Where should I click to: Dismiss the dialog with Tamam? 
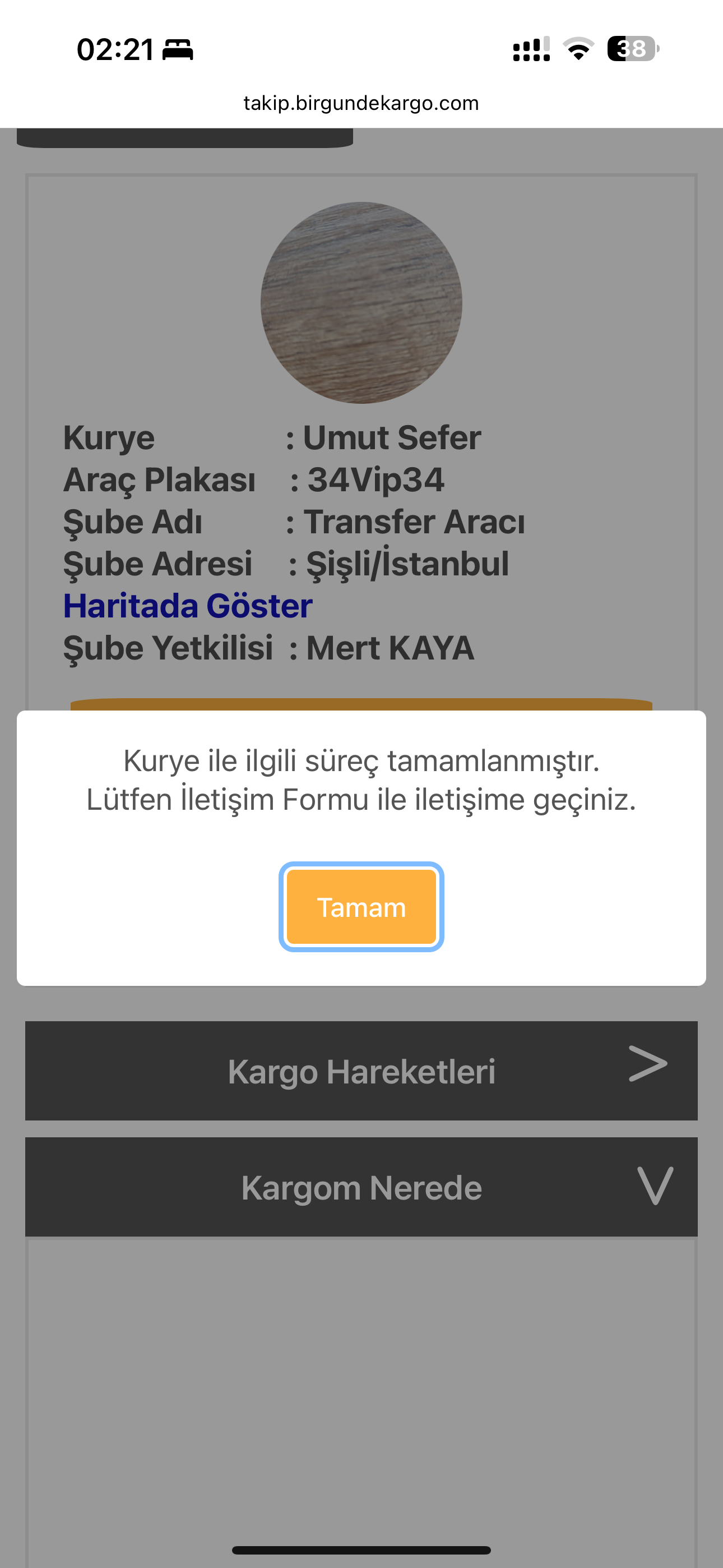[x=361, y=907]
